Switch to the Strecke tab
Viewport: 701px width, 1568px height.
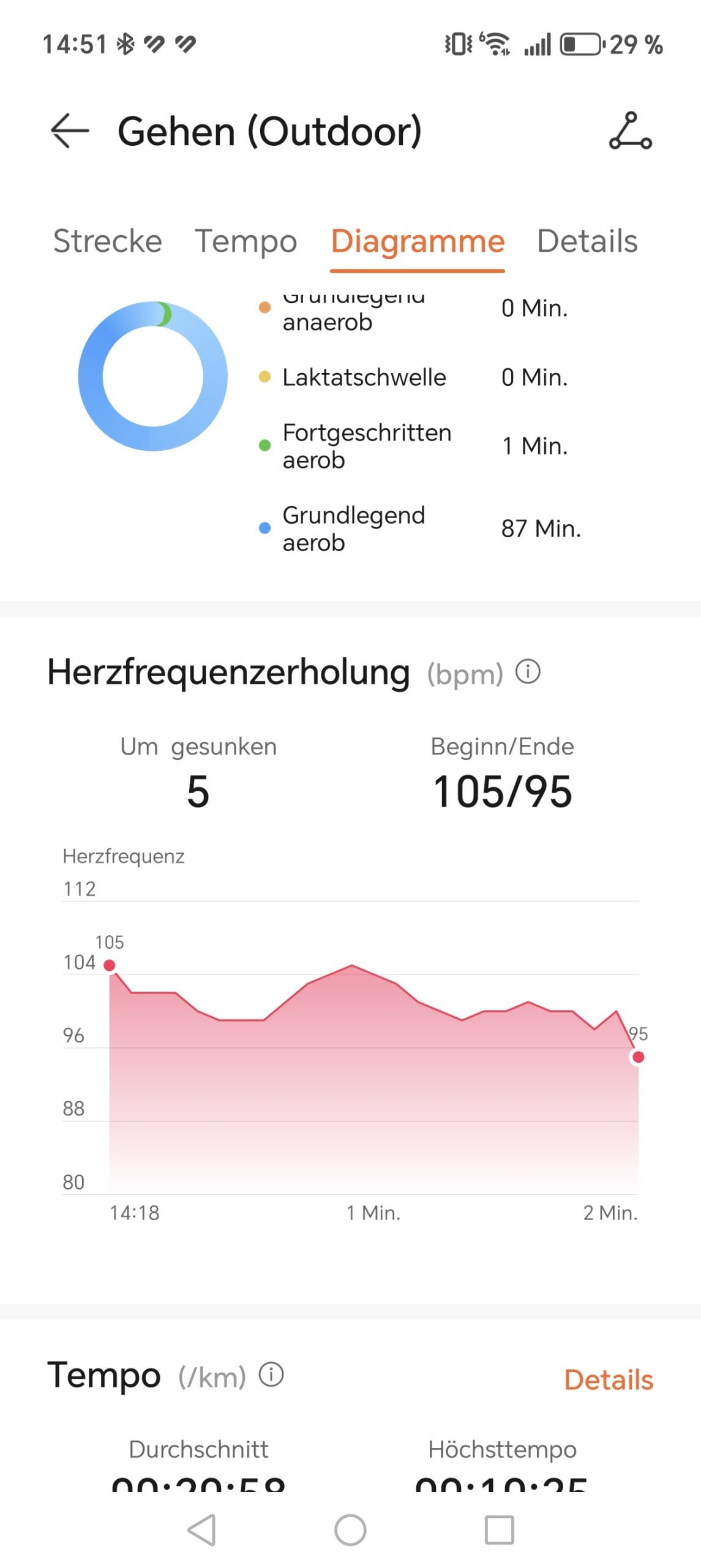[108, 241]
